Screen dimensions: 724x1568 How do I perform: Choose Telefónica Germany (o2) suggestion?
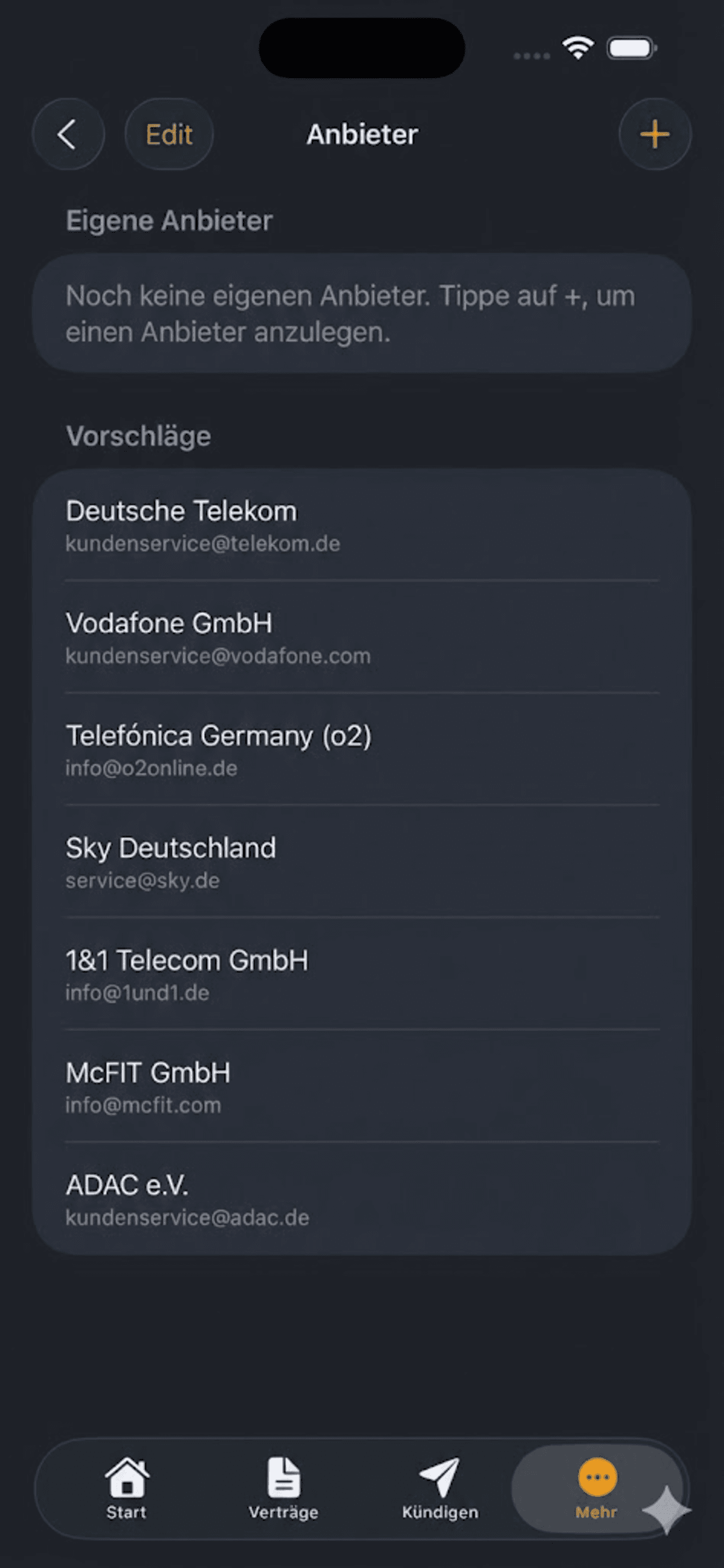[x=362, y=750]
